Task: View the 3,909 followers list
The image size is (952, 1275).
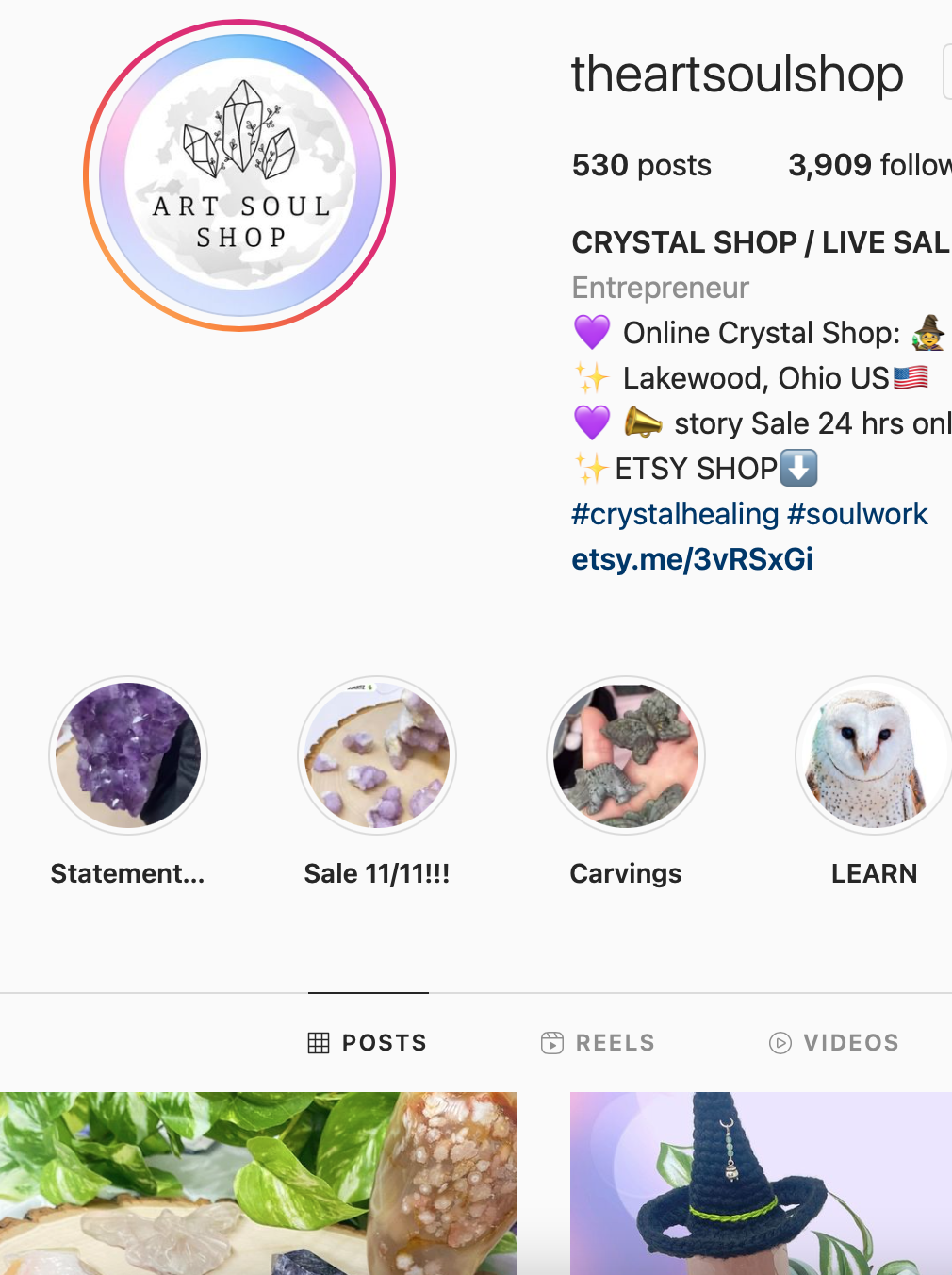Action: pos(869,165)
